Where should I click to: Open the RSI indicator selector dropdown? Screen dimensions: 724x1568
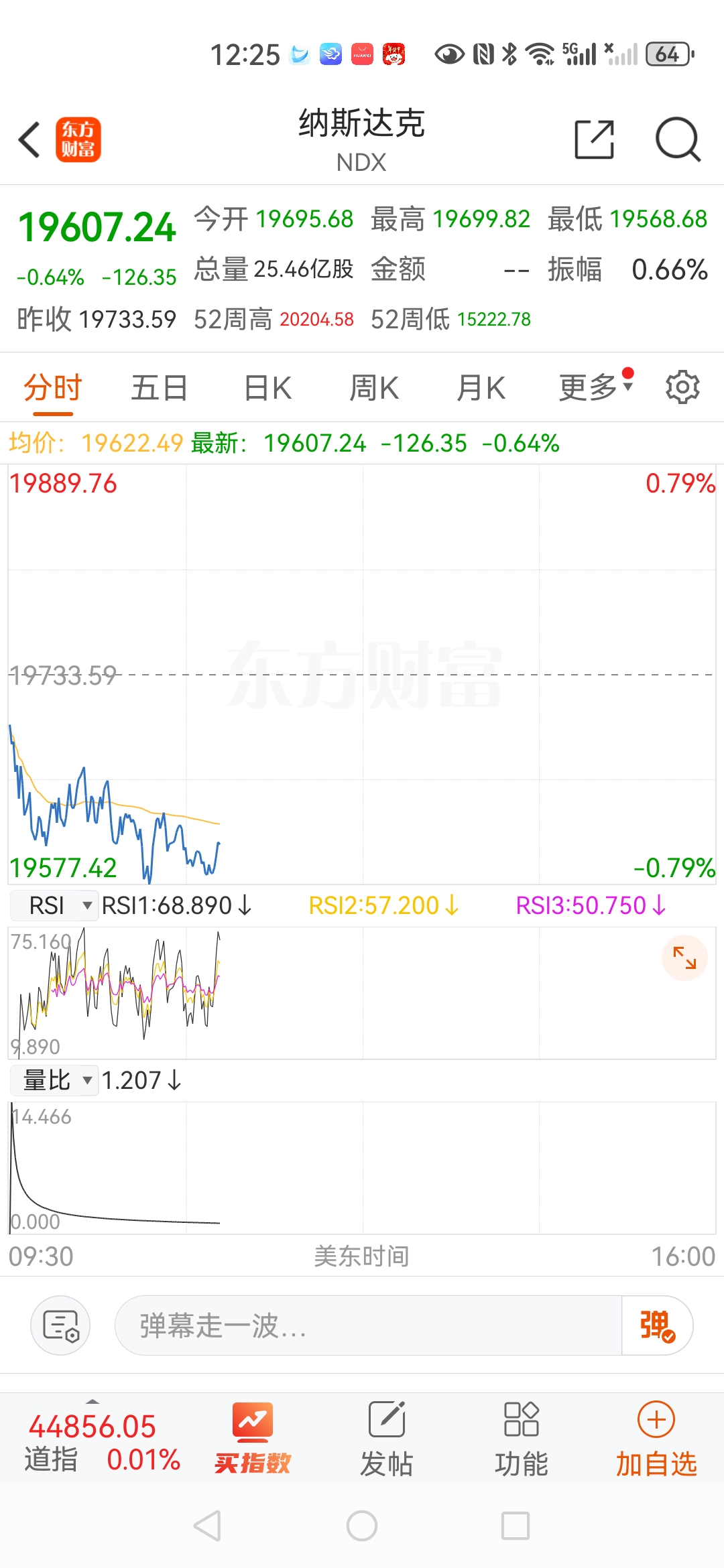tap(54, 905)
